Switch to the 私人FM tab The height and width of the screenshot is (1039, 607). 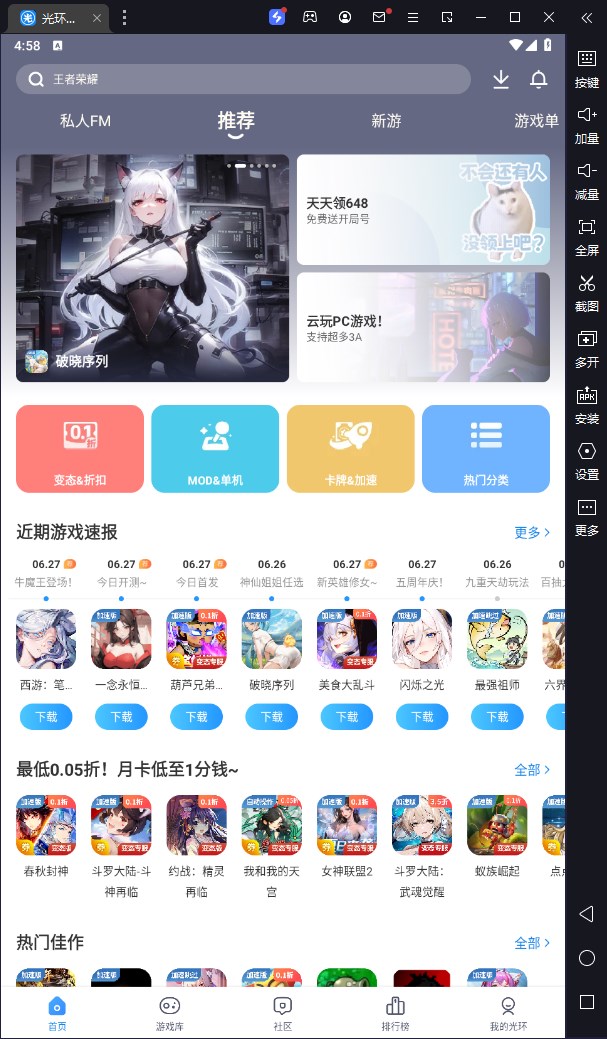(x=85, y=121)
